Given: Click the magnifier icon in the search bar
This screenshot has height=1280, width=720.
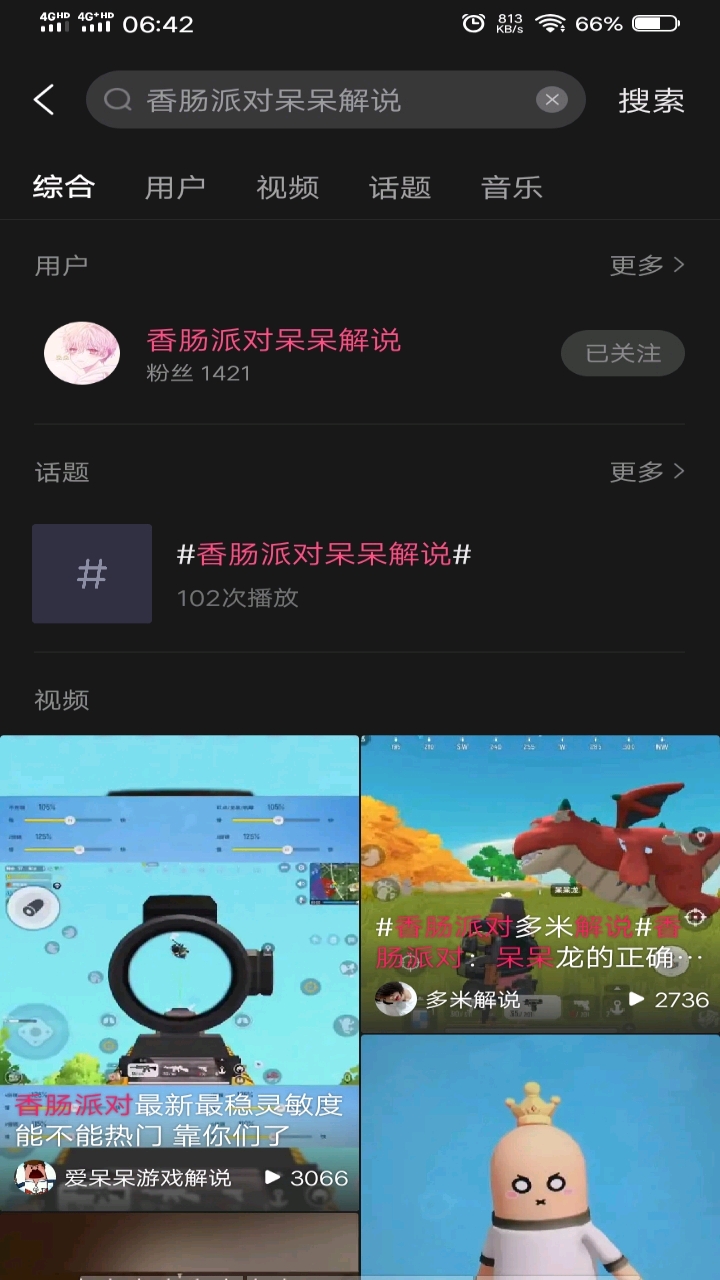Looking at the screenshot, I should click(118, 100).
